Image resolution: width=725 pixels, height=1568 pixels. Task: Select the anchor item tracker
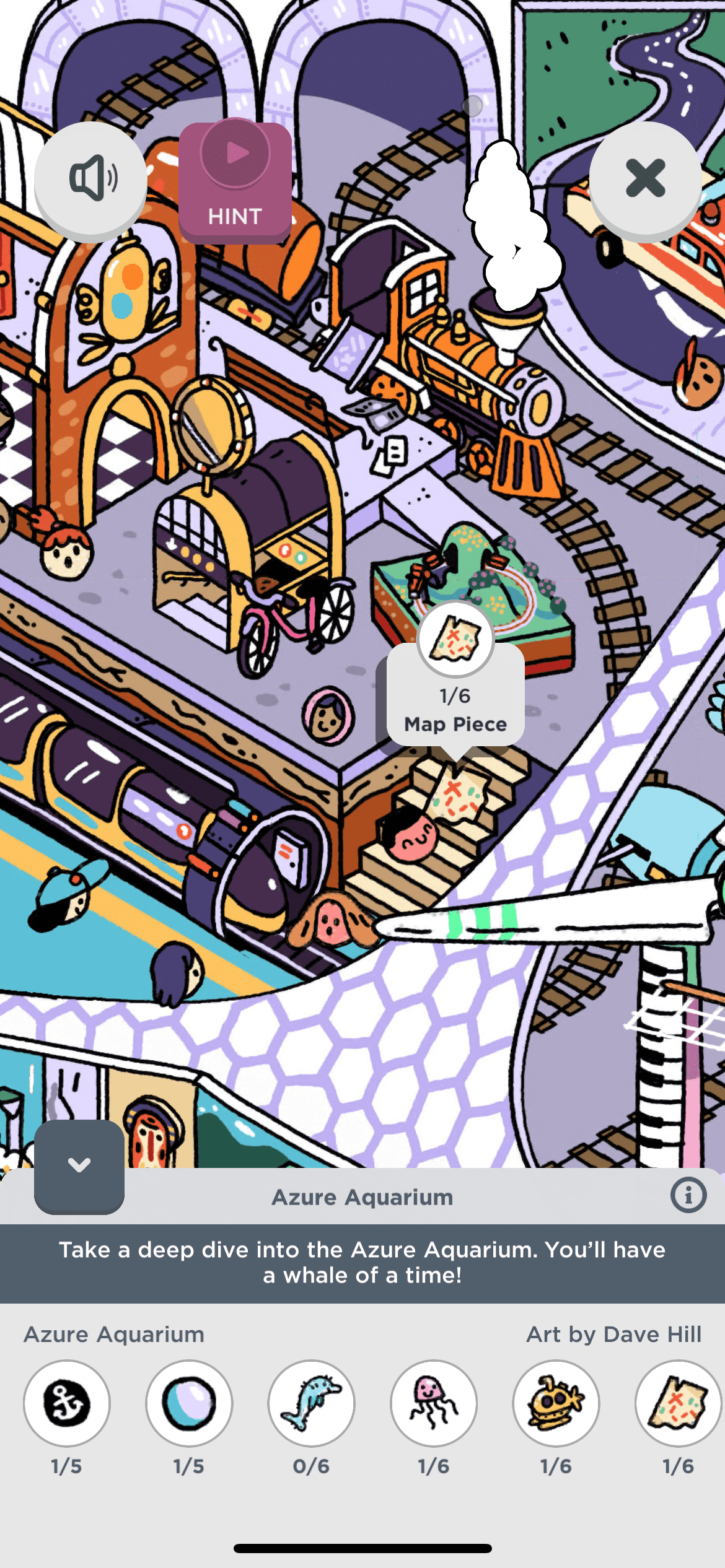(x=67, y=1403)
